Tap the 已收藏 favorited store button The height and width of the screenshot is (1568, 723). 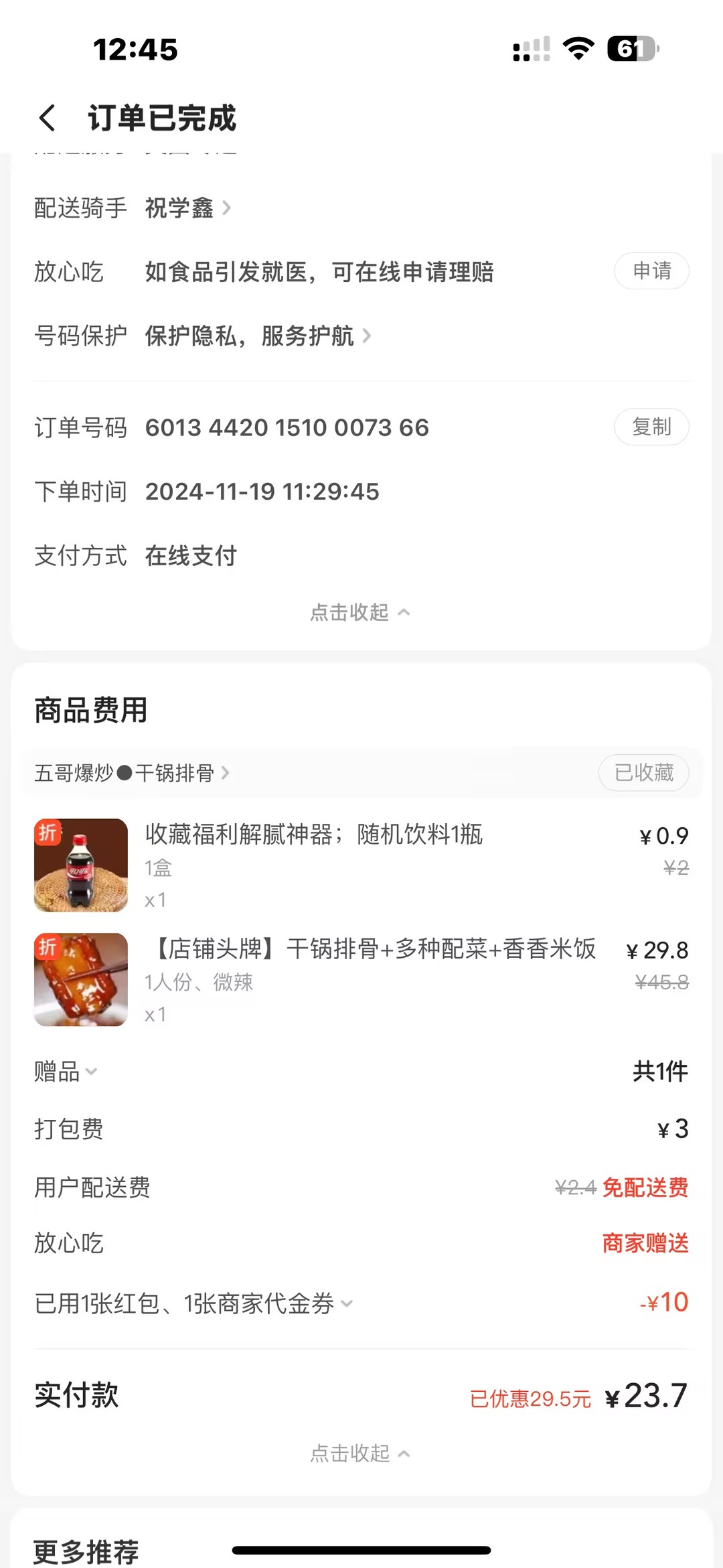[643, 773]
